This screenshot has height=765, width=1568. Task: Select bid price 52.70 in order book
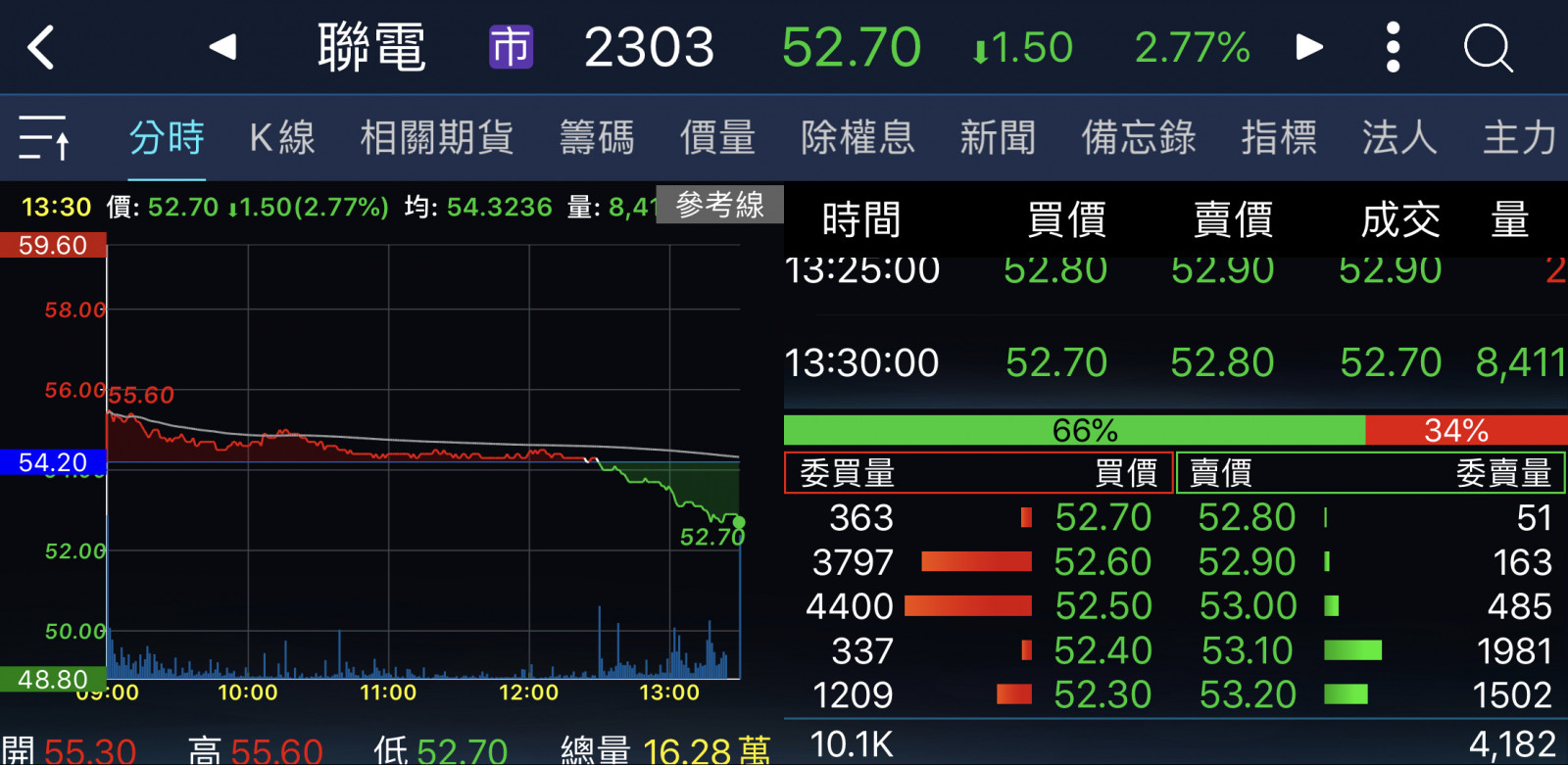coord(1102,517)
